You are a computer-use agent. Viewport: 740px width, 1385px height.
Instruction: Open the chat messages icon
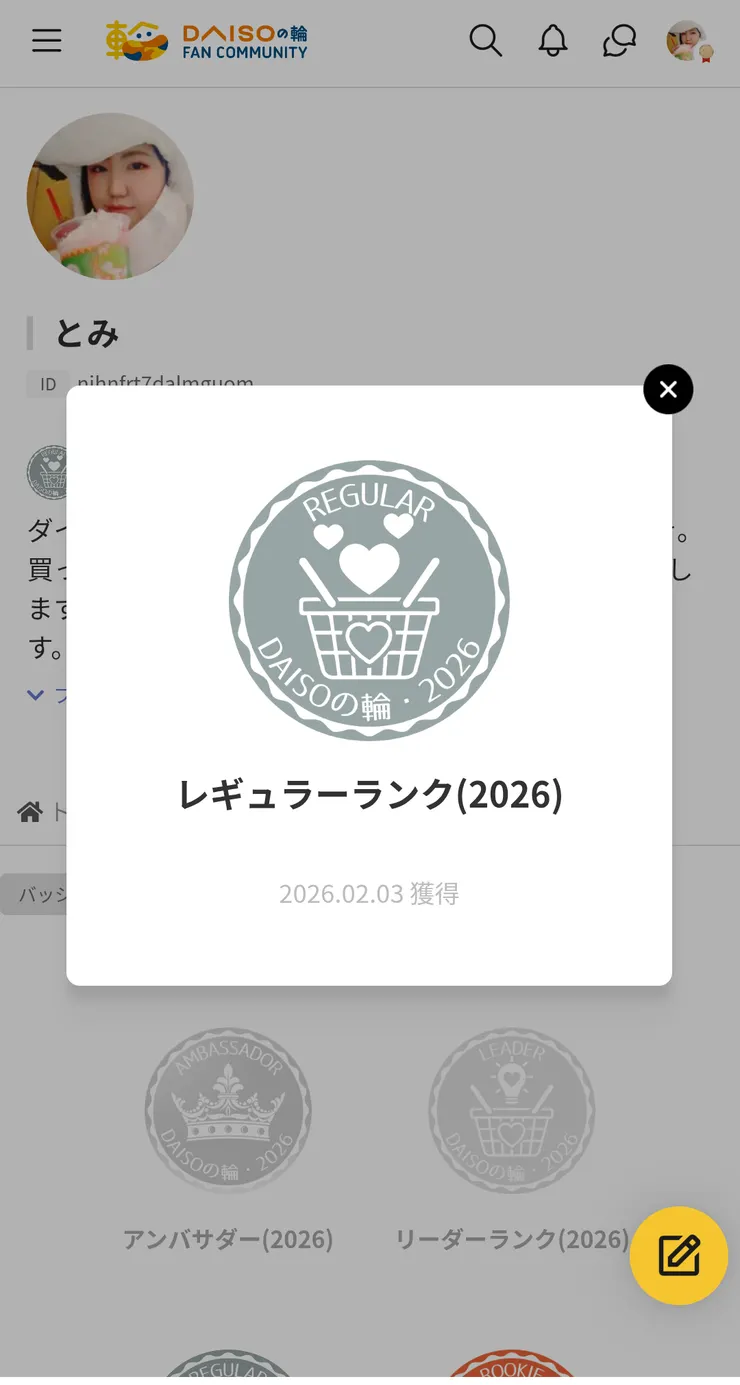tap(619, 41)
